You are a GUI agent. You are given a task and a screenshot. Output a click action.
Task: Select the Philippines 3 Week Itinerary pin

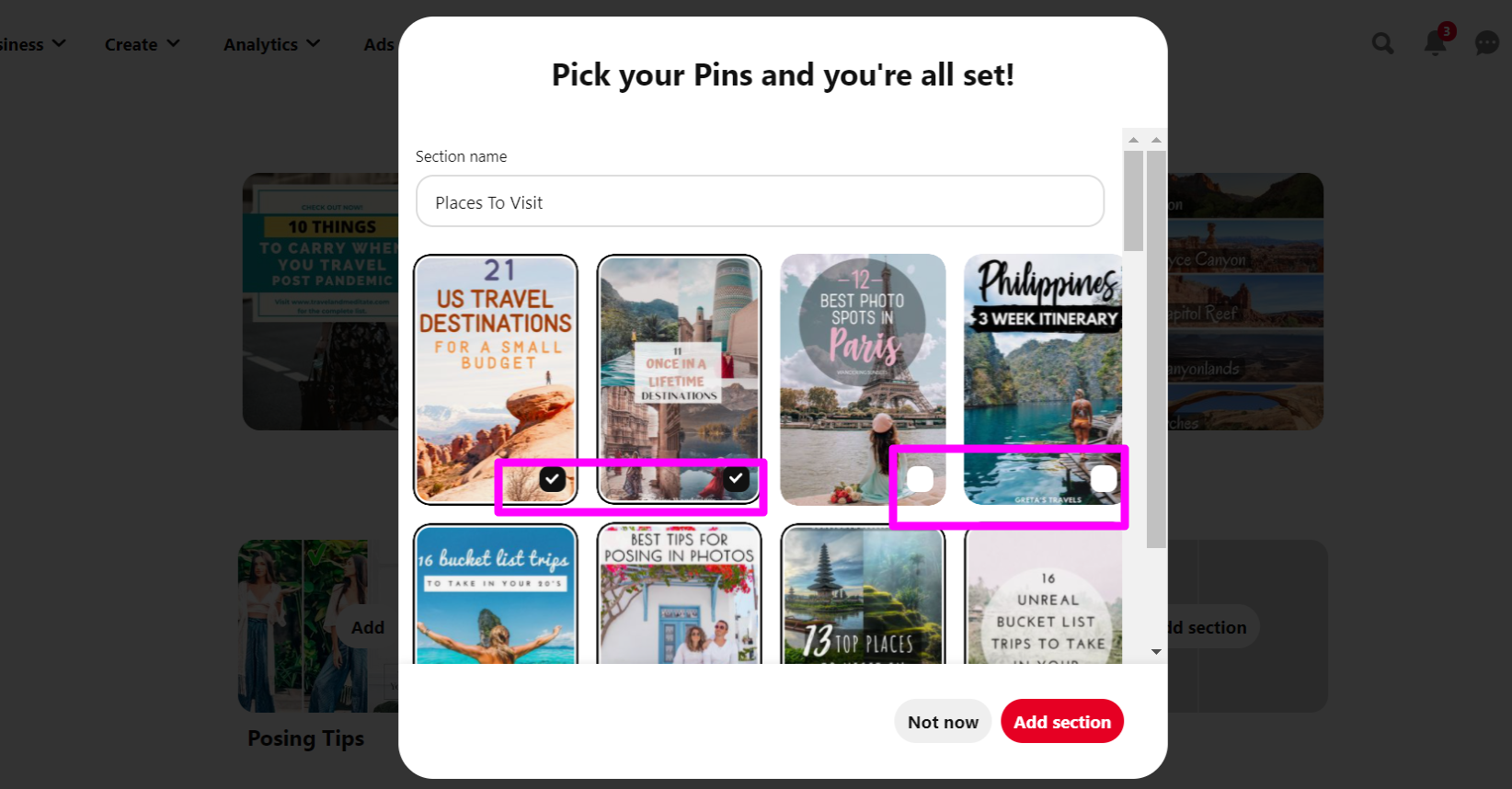tap(1103, 479)
